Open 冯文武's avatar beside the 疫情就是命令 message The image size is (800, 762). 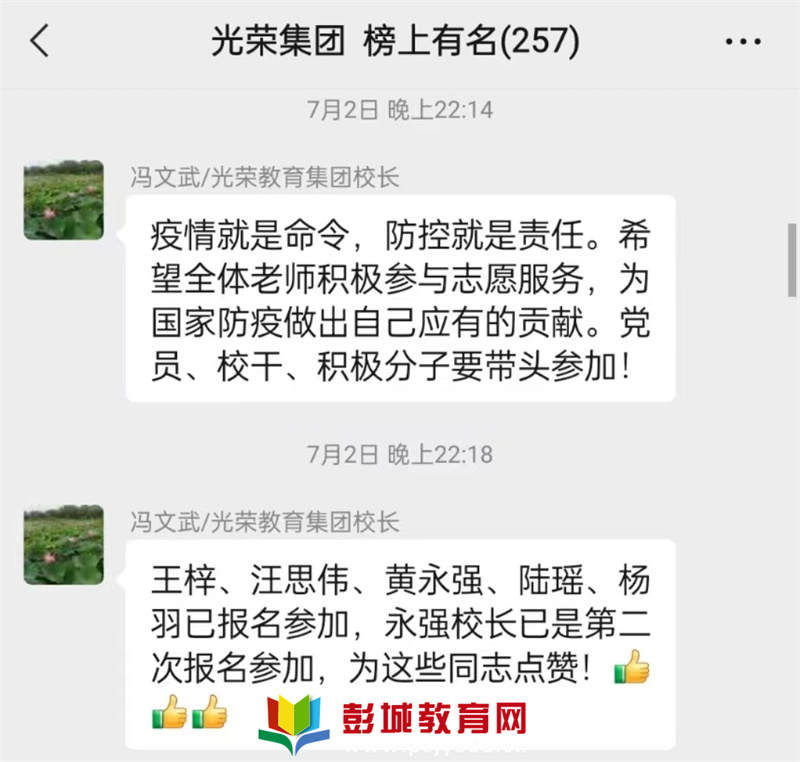click(x=63, y=200)
